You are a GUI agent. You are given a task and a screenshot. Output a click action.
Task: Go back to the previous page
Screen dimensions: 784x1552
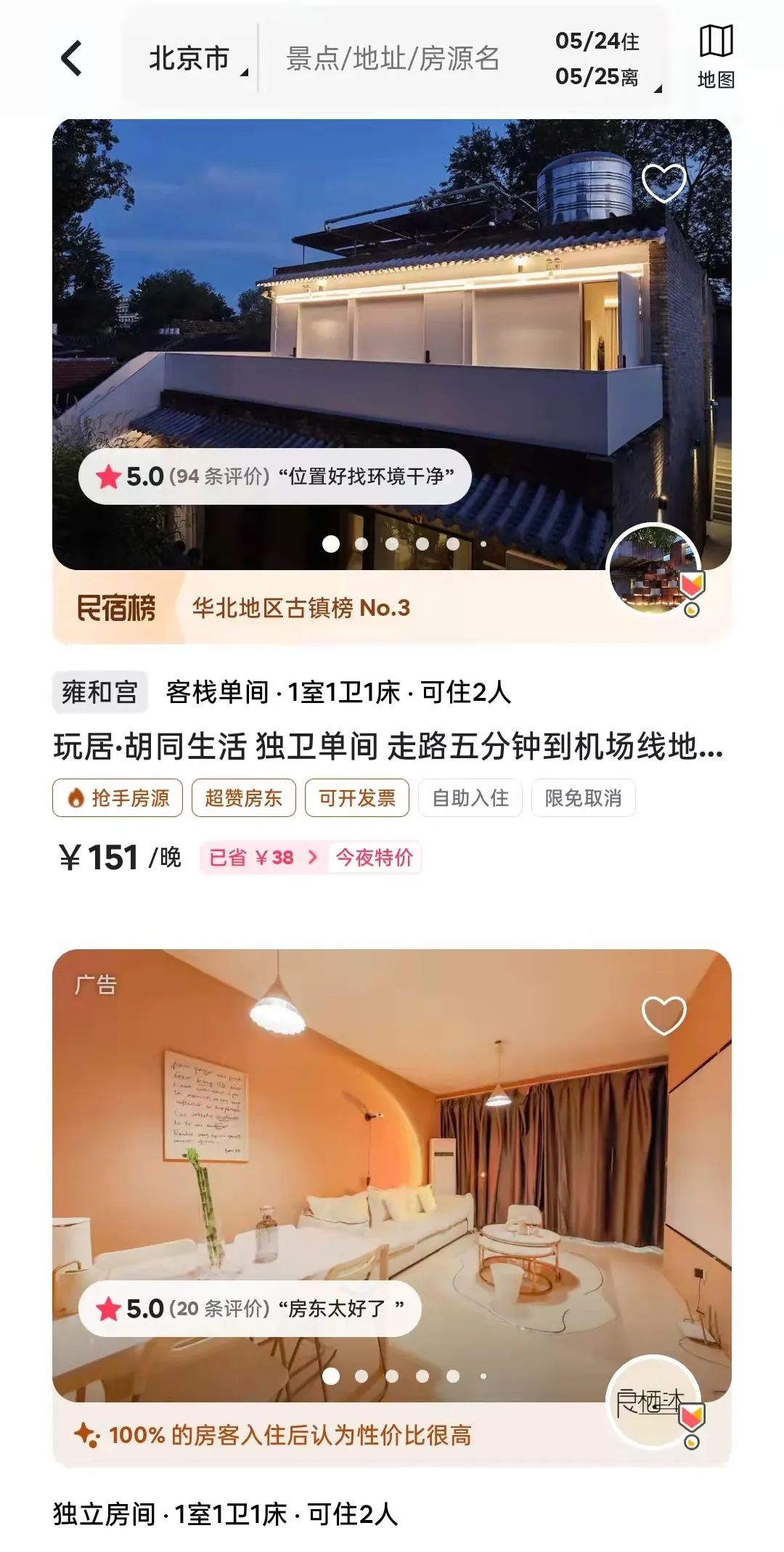tap(72, 59)
